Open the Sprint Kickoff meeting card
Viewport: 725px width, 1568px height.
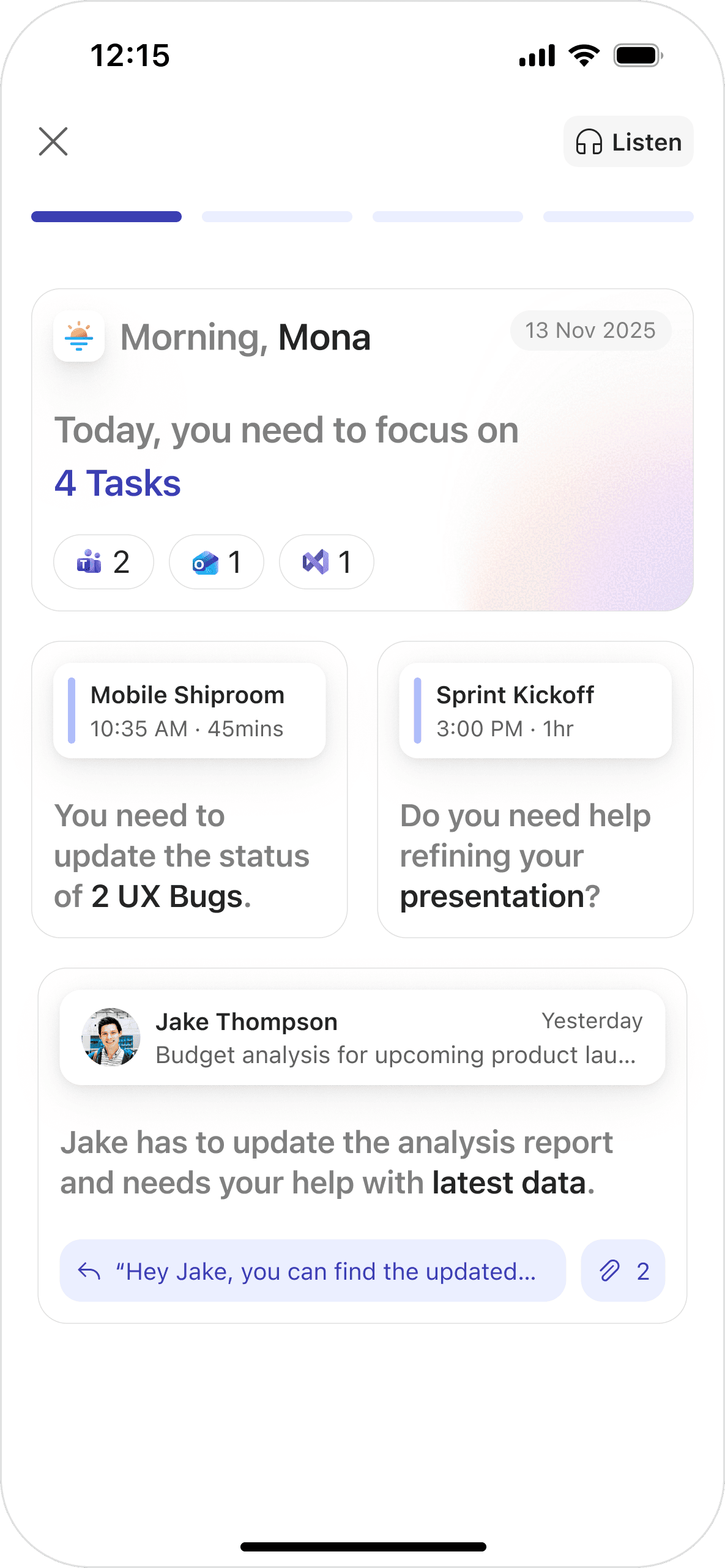(535, 711)
